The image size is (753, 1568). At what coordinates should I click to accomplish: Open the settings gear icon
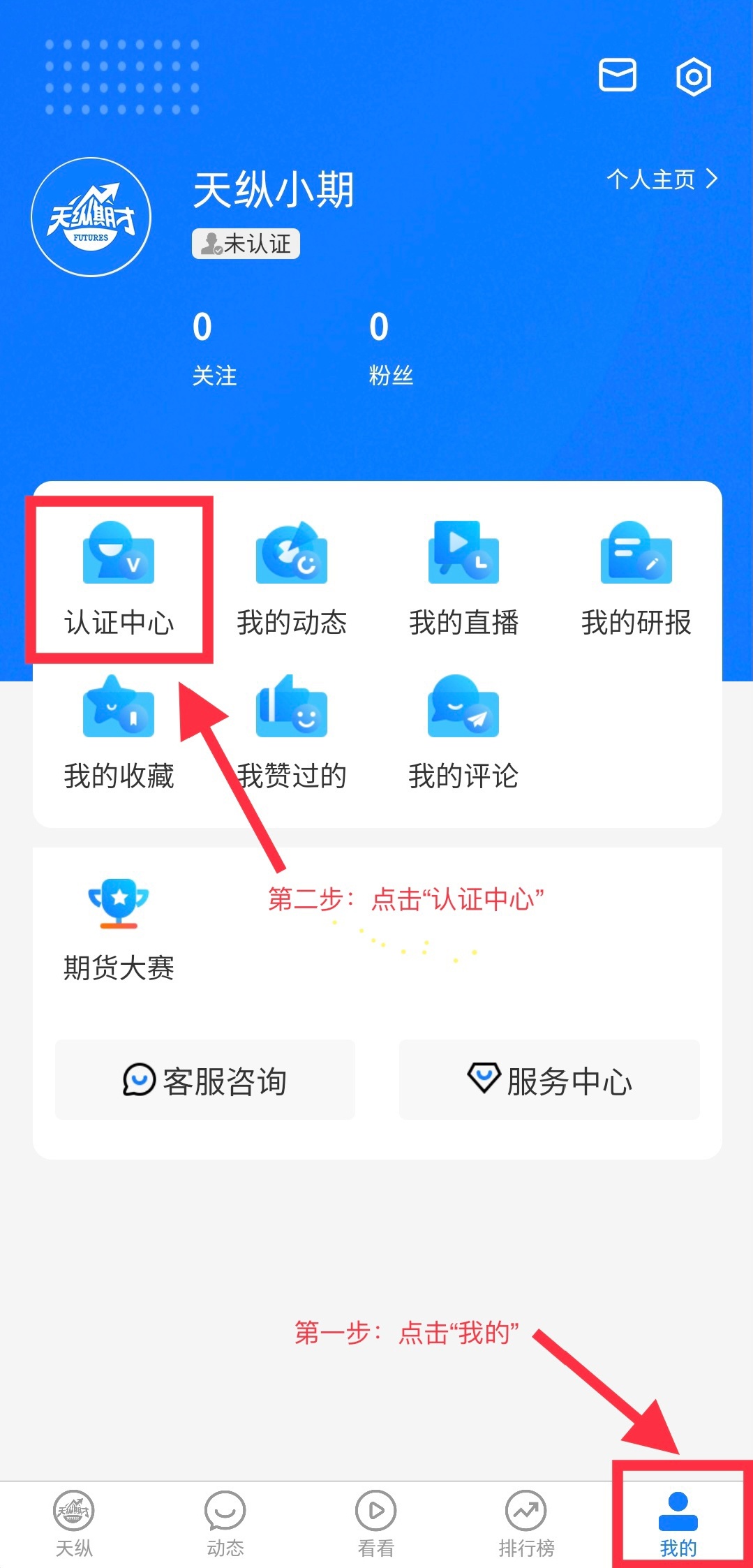click(694, 76)
